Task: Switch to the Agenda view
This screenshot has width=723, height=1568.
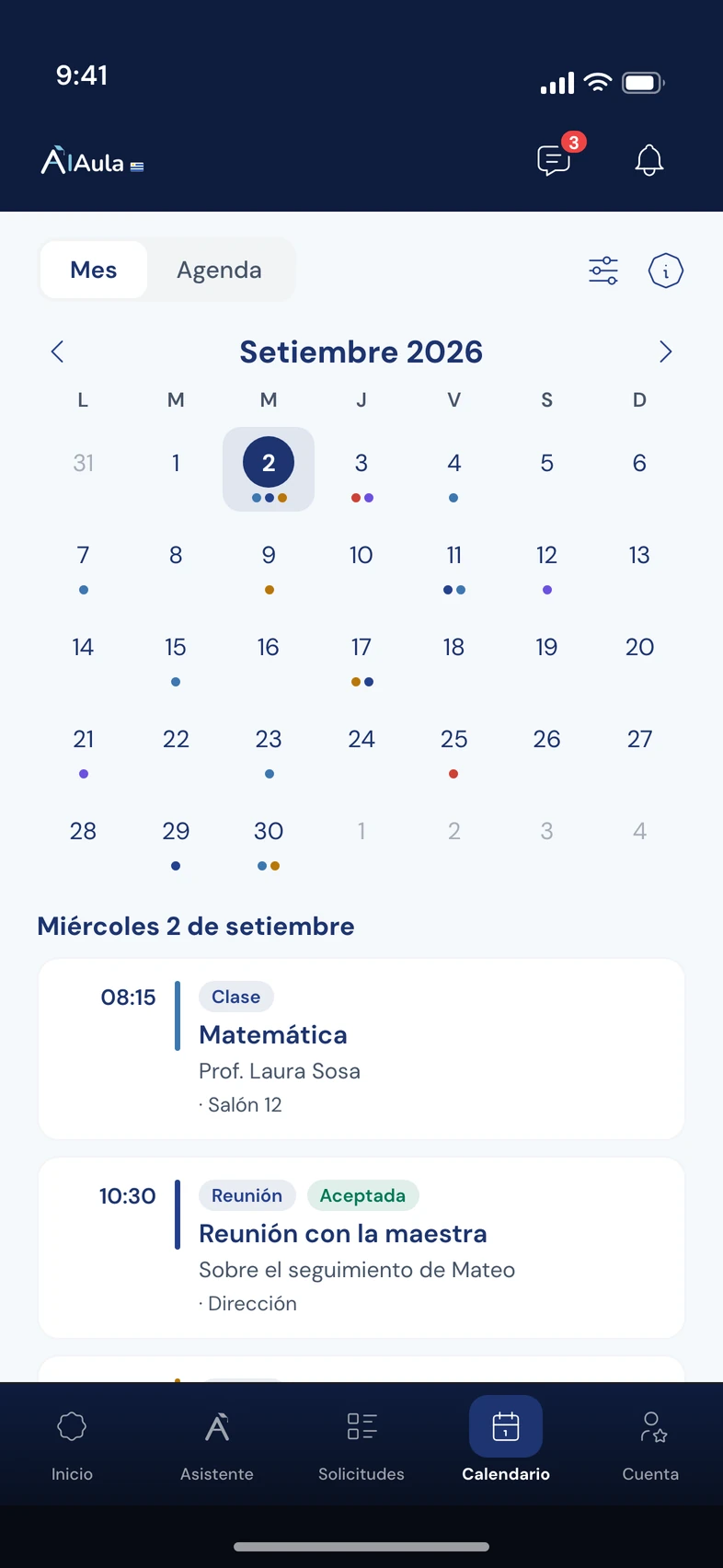Action: coord(219,270)
